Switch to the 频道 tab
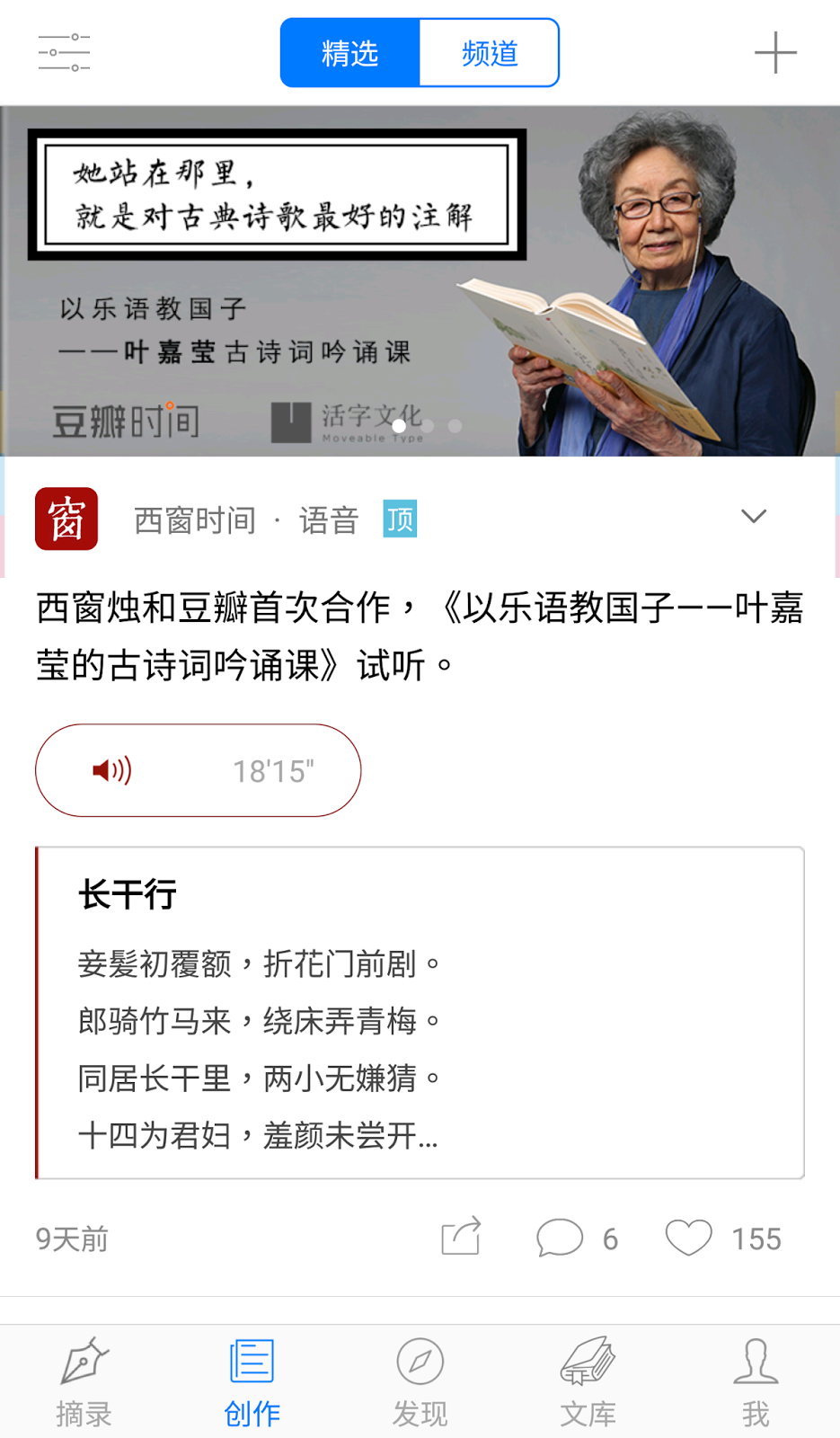The height and width of the screenshot is (1438, 840). [x=489, y=53]
